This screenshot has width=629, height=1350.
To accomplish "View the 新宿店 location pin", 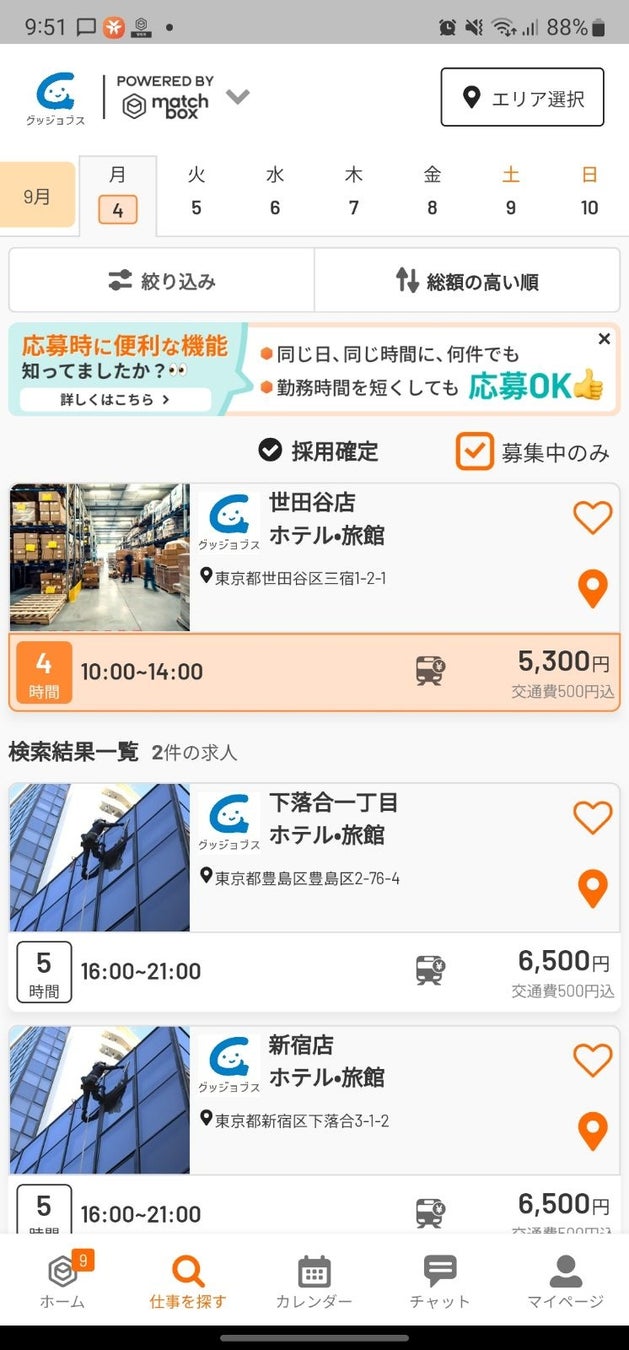I will 592,1131.
